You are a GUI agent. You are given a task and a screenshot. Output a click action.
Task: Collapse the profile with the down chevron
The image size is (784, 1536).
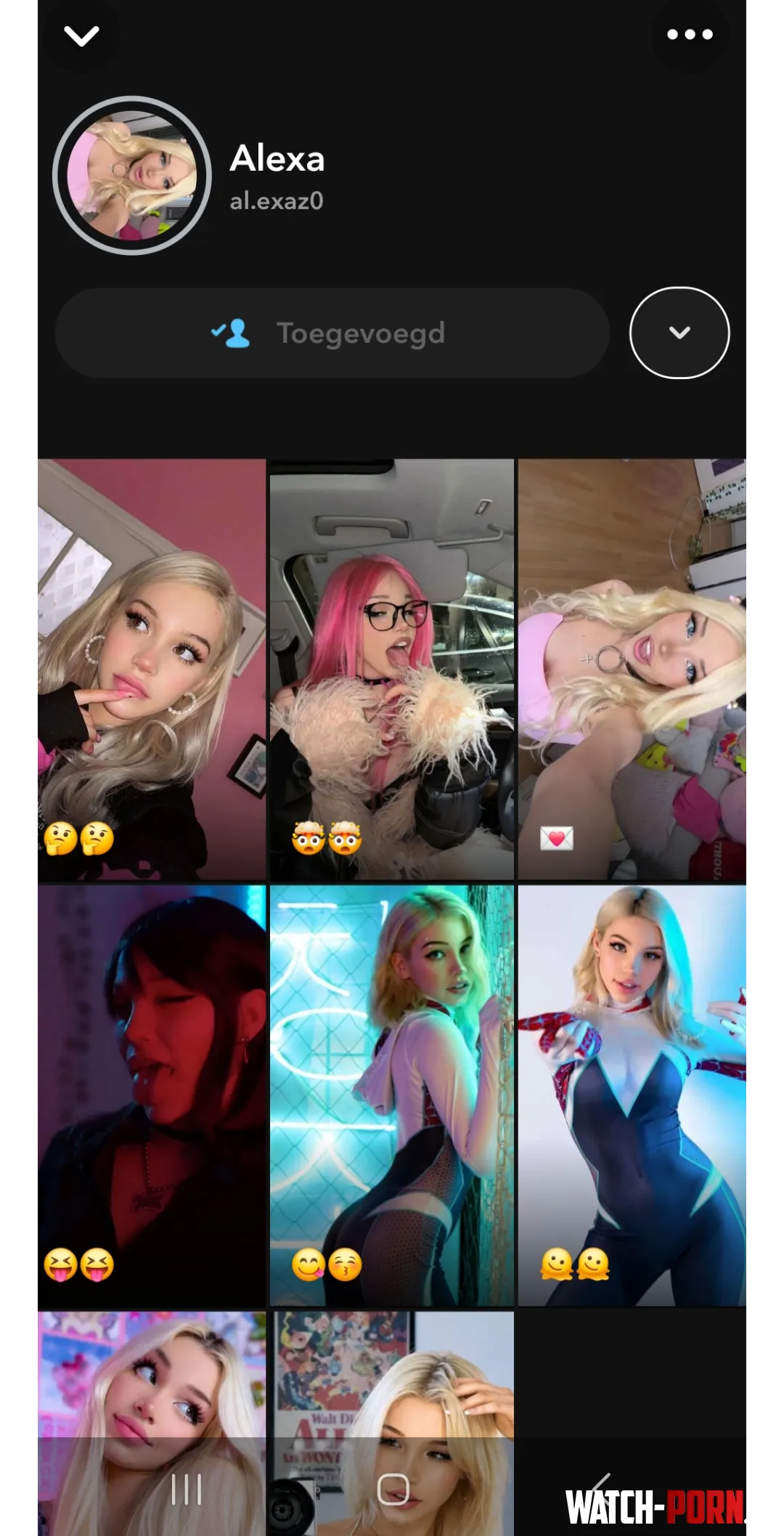click(81, 36)
